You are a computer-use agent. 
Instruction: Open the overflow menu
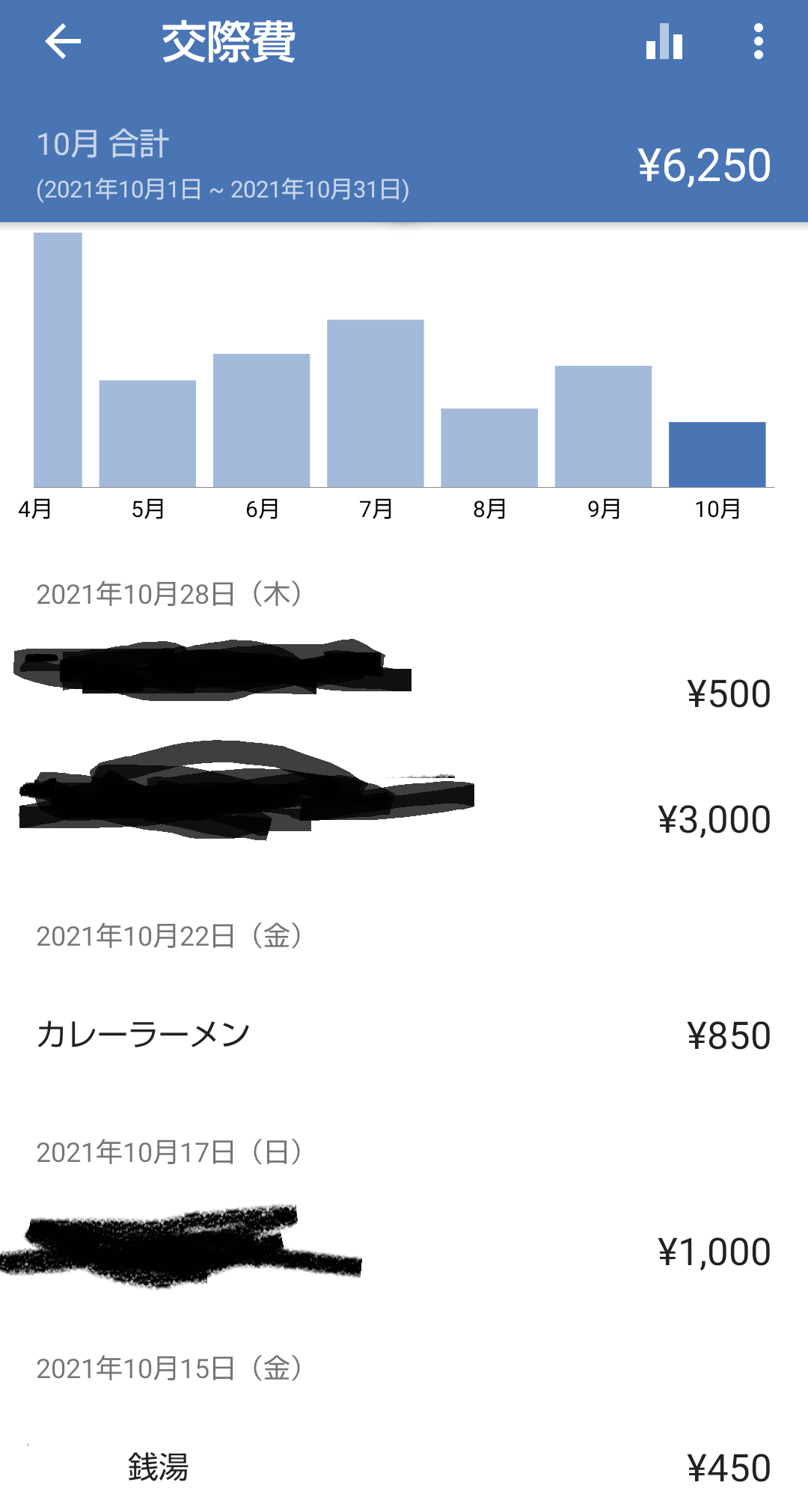click(x=759, y=41)
